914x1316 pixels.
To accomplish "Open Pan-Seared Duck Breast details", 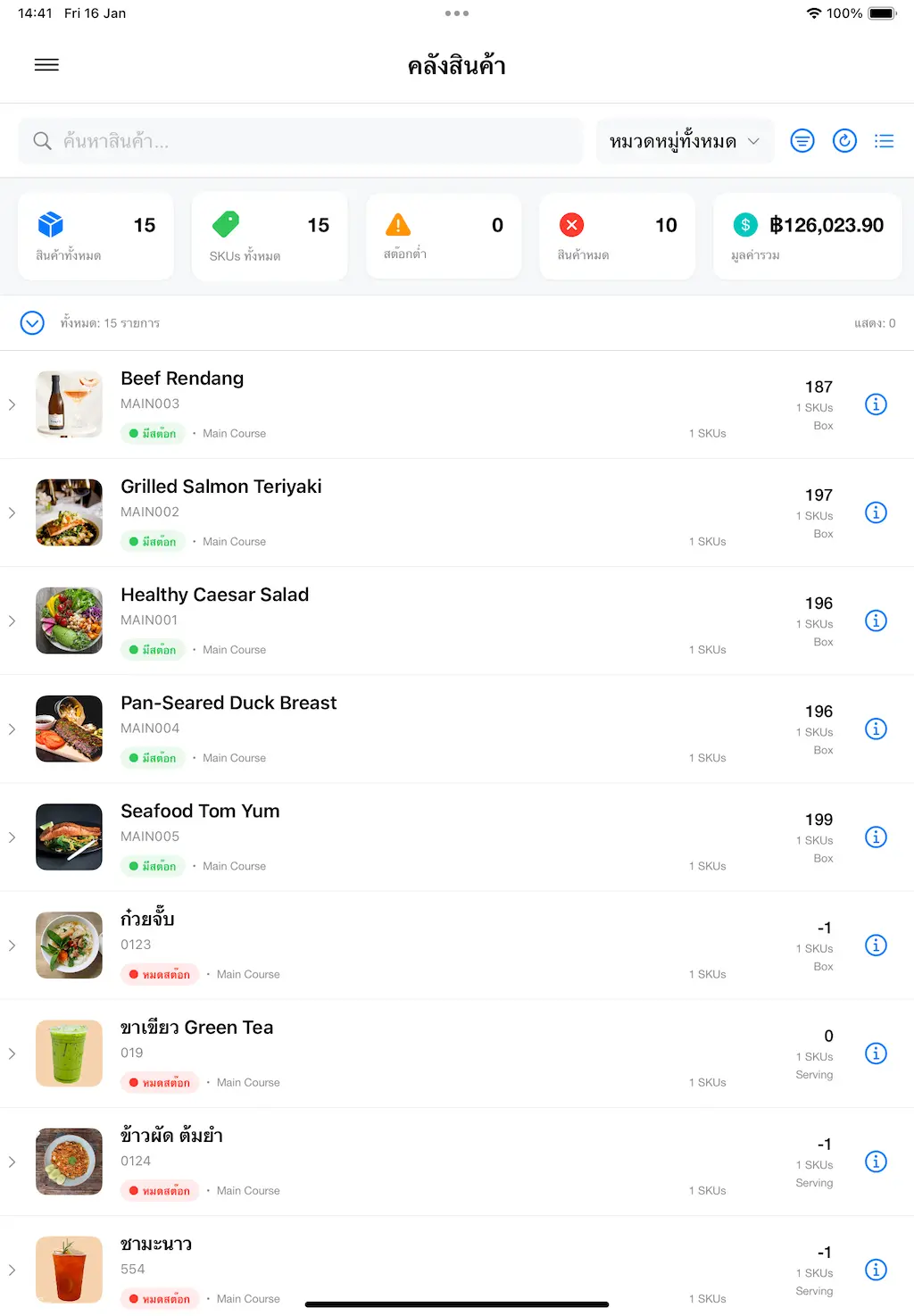I will coord(228,704).
